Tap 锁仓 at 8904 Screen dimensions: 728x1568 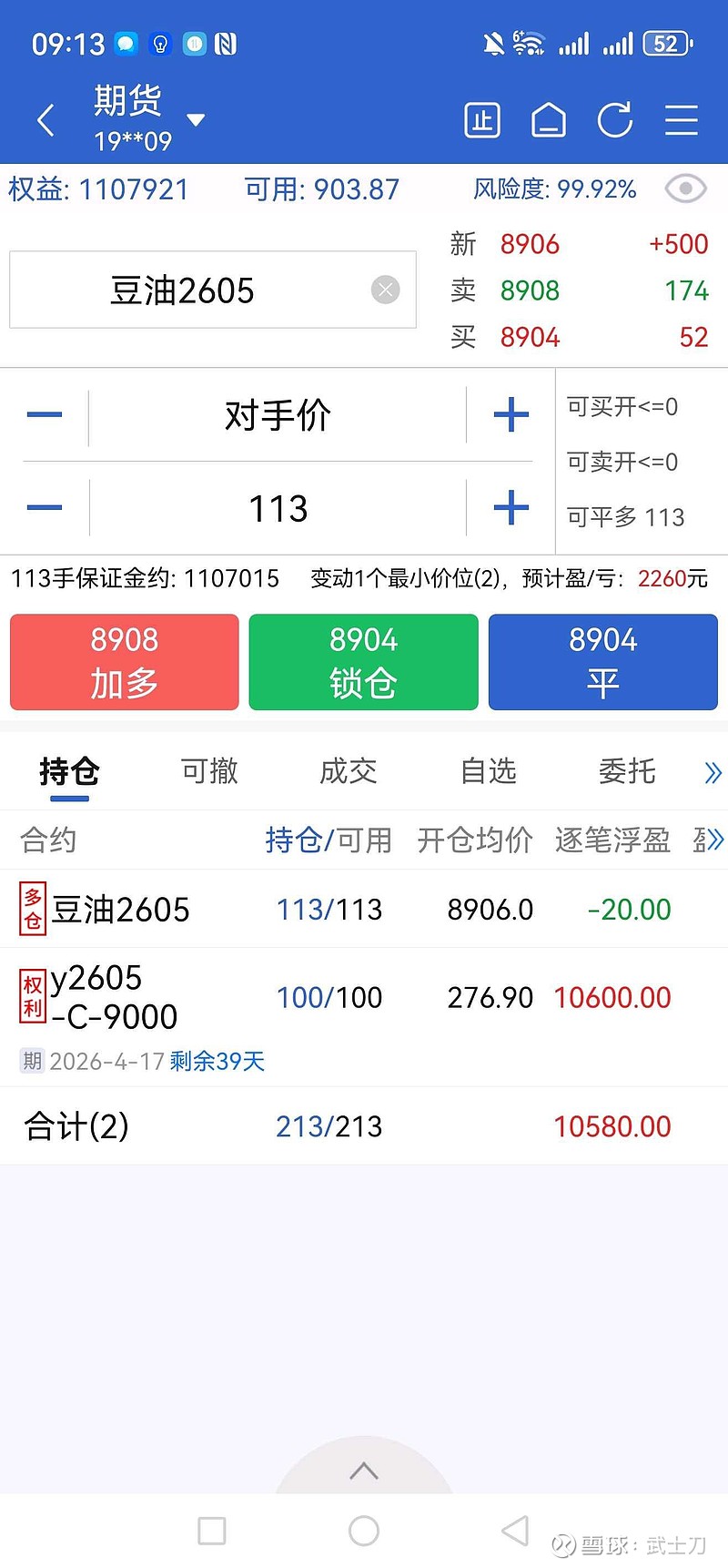(363, 662)
